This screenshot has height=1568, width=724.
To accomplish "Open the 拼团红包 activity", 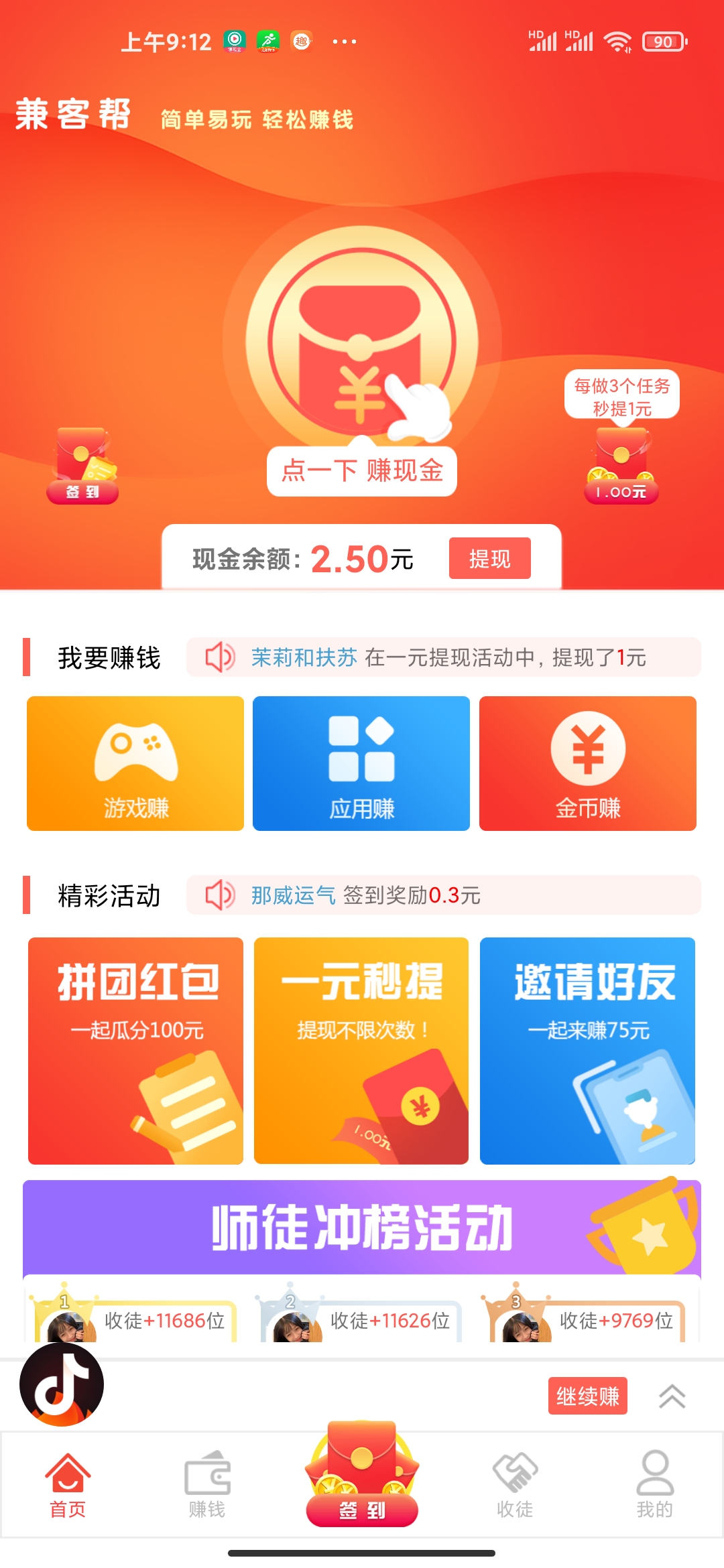I will (135, 1051).
